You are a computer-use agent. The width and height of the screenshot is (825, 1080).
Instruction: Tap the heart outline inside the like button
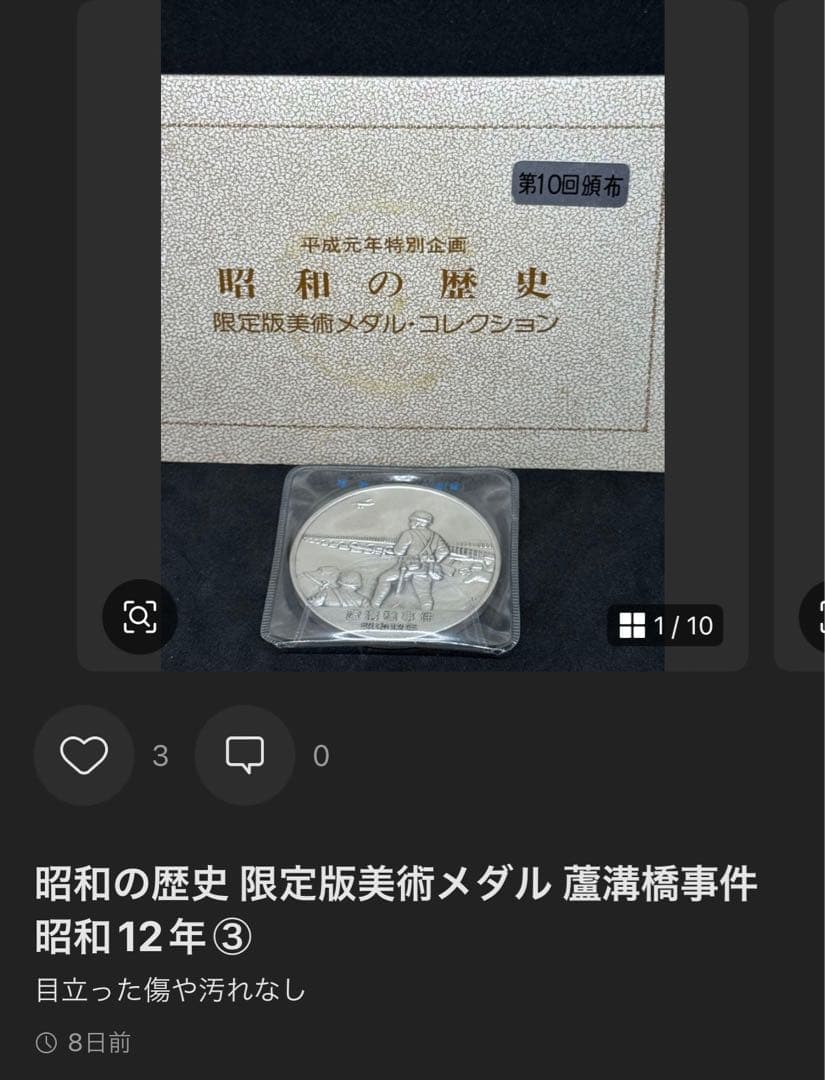(84, 756)
